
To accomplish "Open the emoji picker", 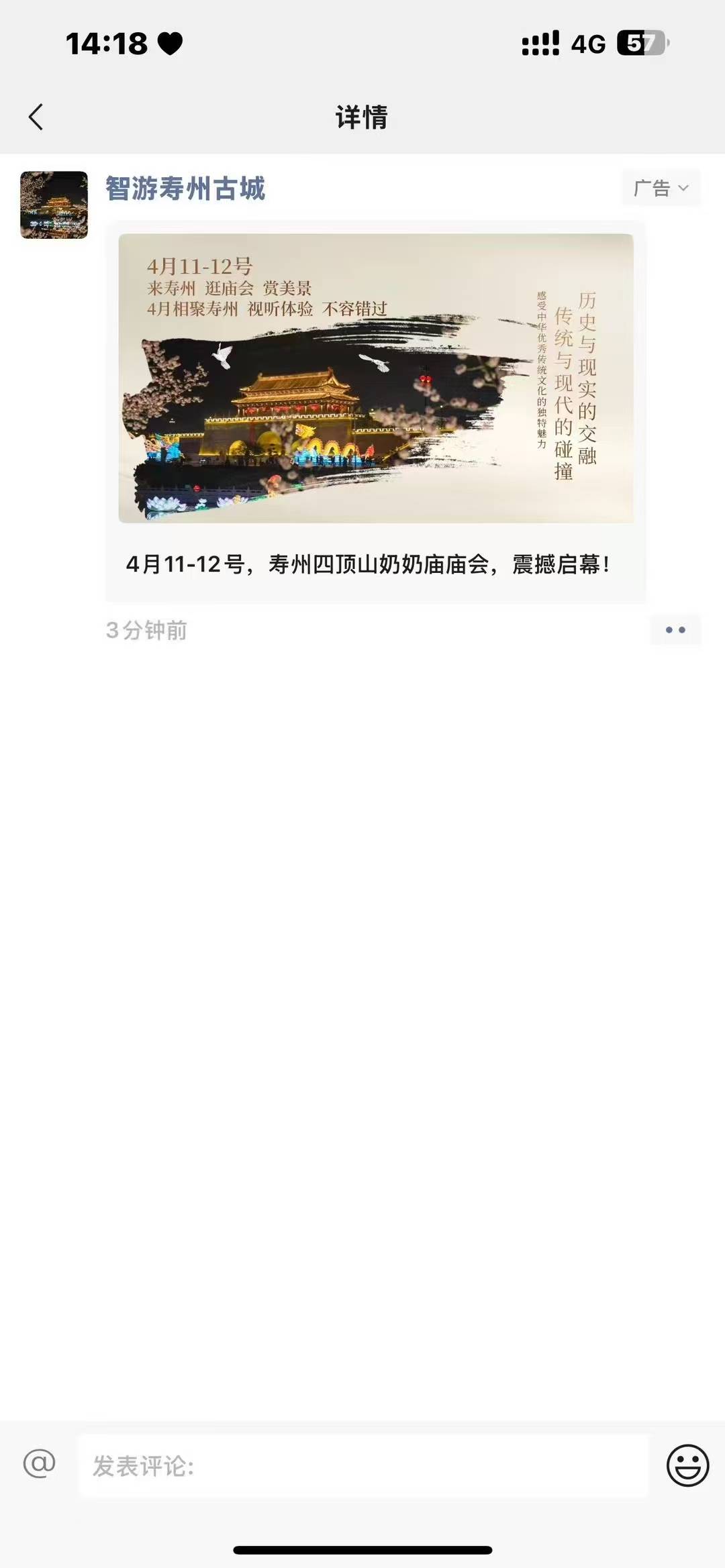I will (x=687, y=1465).
